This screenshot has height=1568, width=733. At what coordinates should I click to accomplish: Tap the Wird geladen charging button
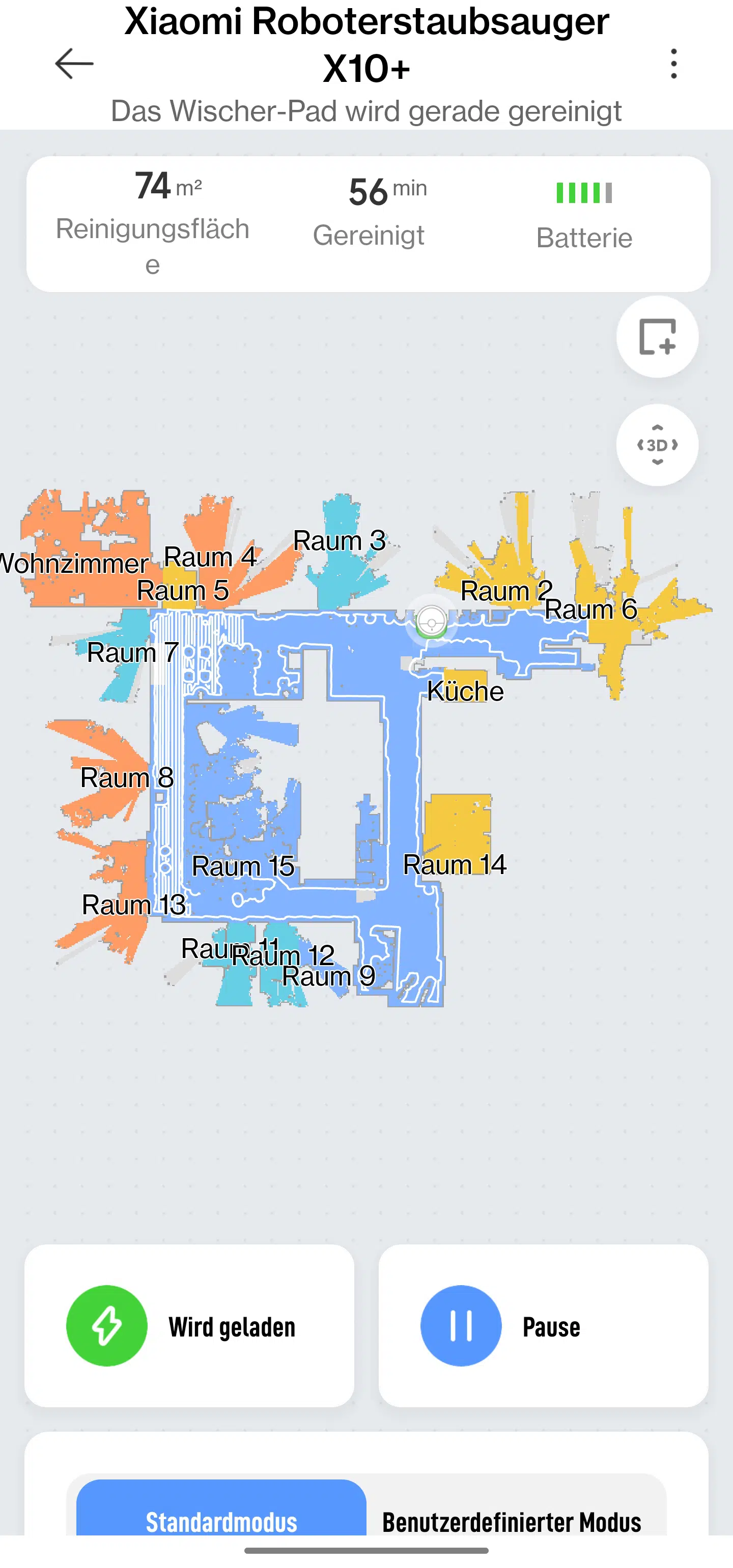coord(189,1325)
